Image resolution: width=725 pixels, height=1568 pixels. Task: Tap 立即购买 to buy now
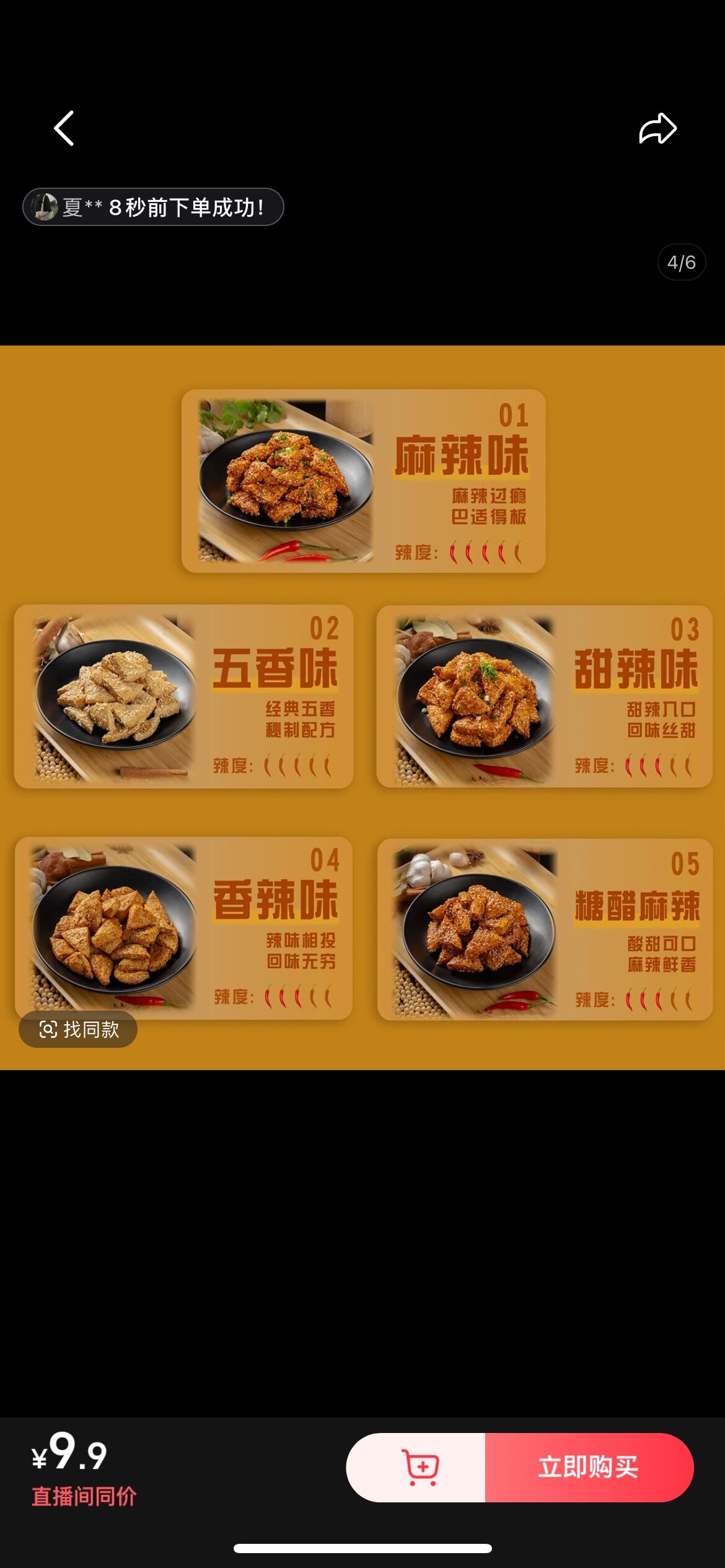pos(589,1467)
